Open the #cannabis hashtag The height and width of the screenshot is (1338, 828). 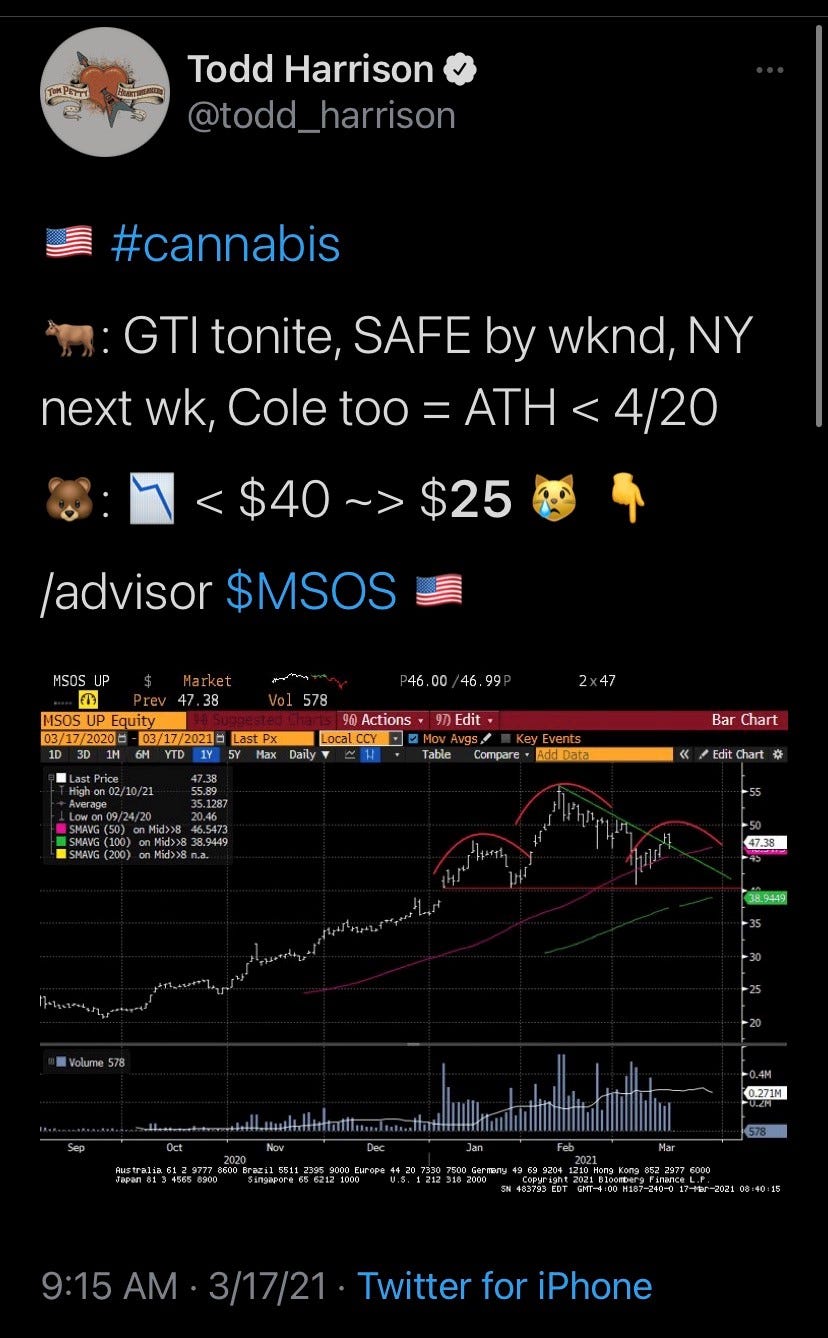click(x=226, y=245)
